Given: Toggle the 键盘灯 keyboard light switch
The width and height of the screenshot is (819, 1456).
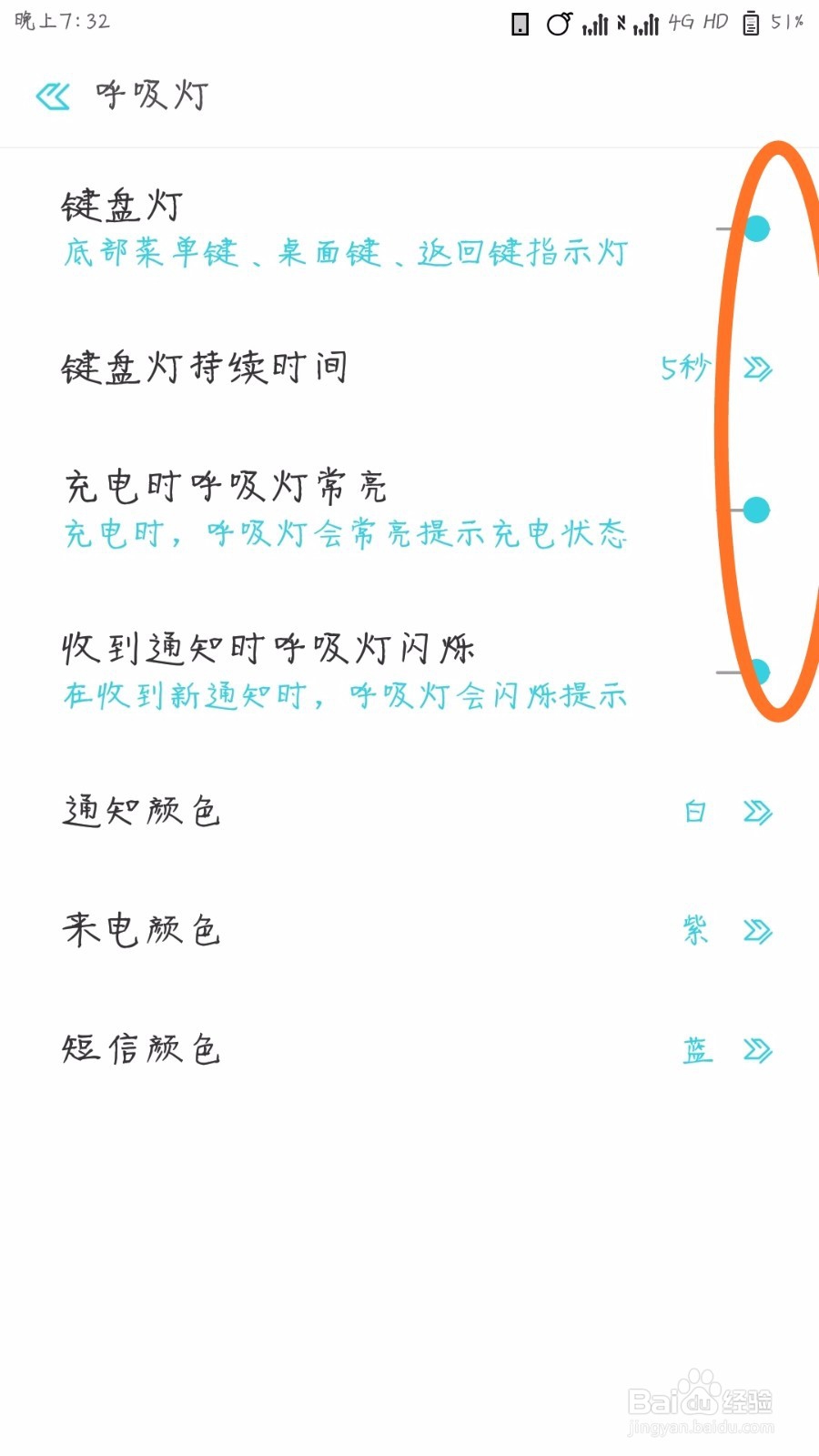Looking at the screenshot, I should 757,227.
